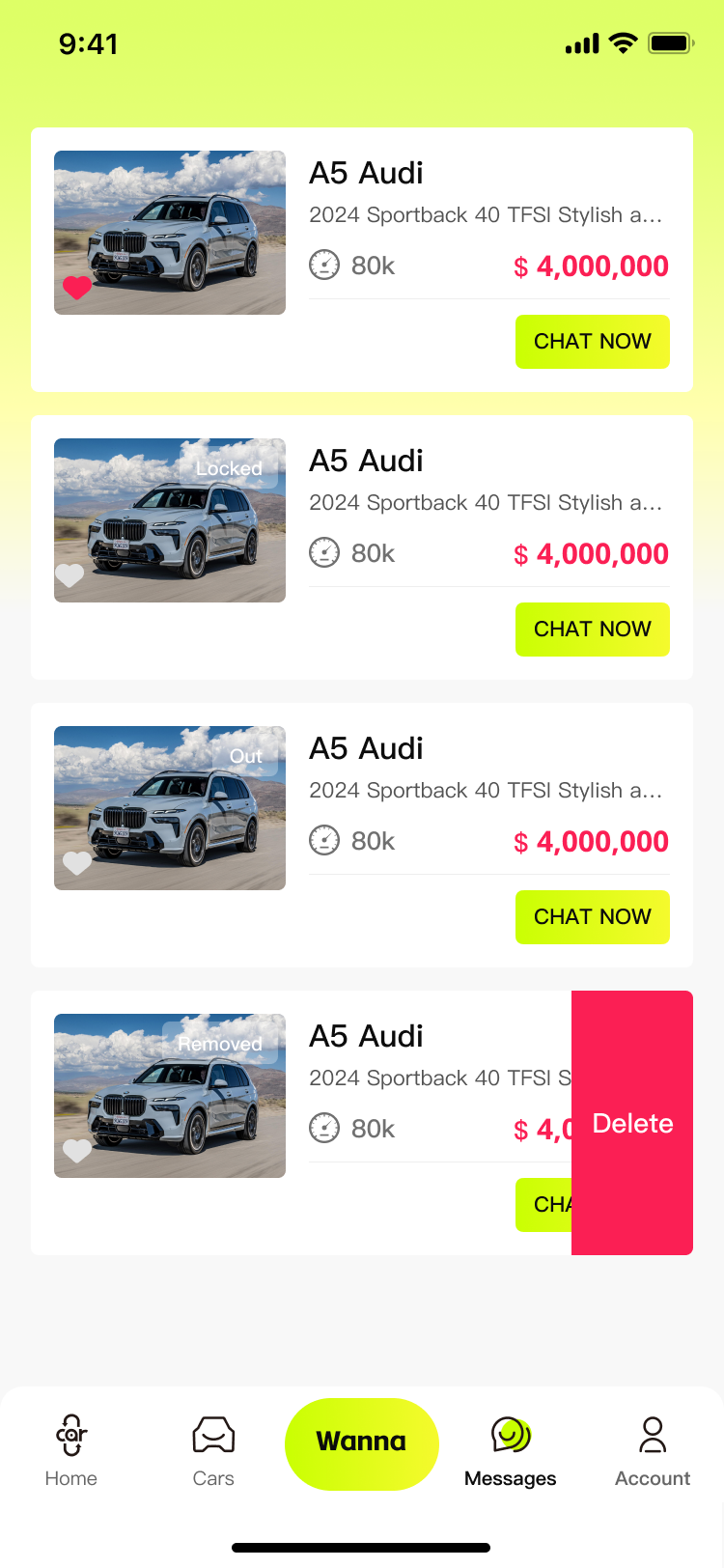This screenshot has width=724, height=1568.
Task: Start a chat for the Locked listing
Action: pyautogui.click(x=592, y=630)
